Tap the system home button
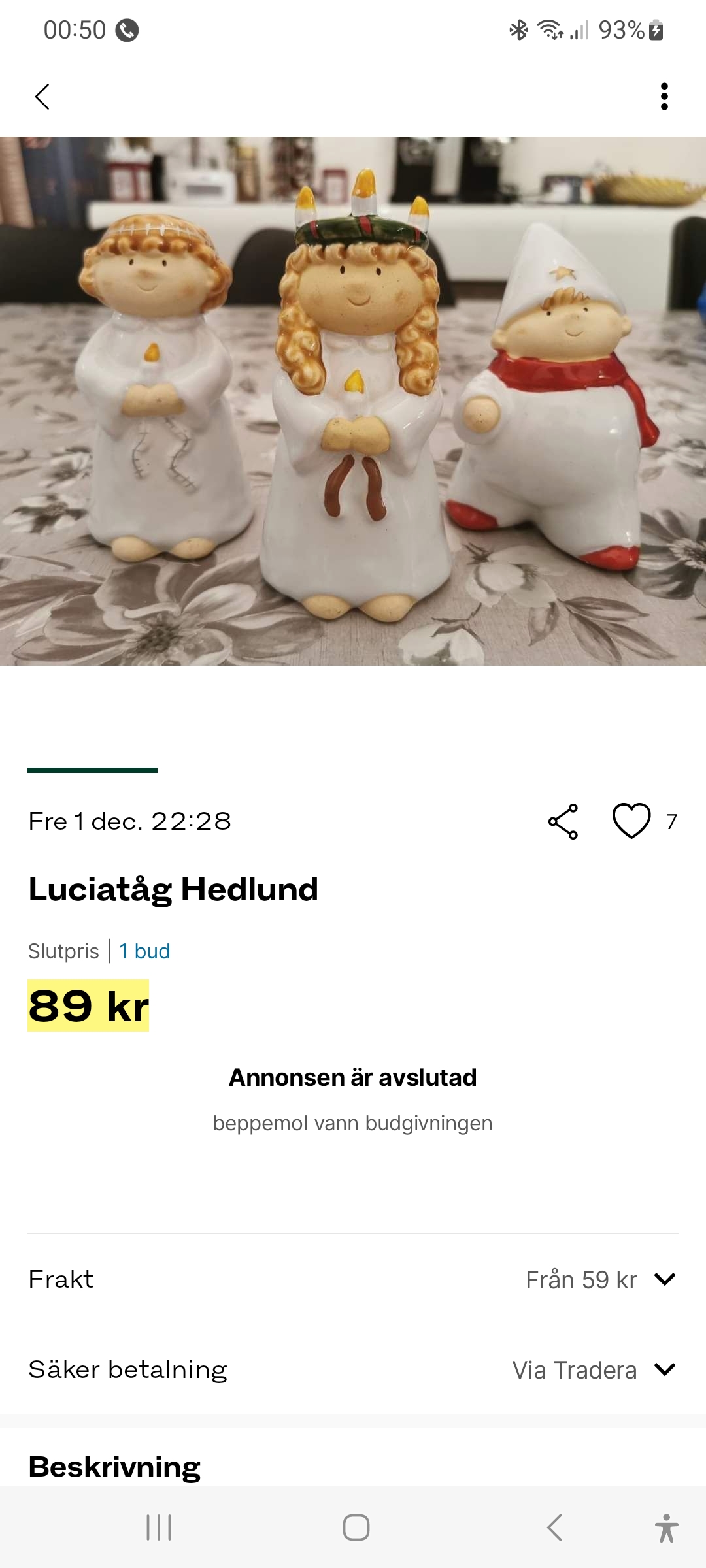The height and width of the screenshot is (1568, 706). 356,1527
